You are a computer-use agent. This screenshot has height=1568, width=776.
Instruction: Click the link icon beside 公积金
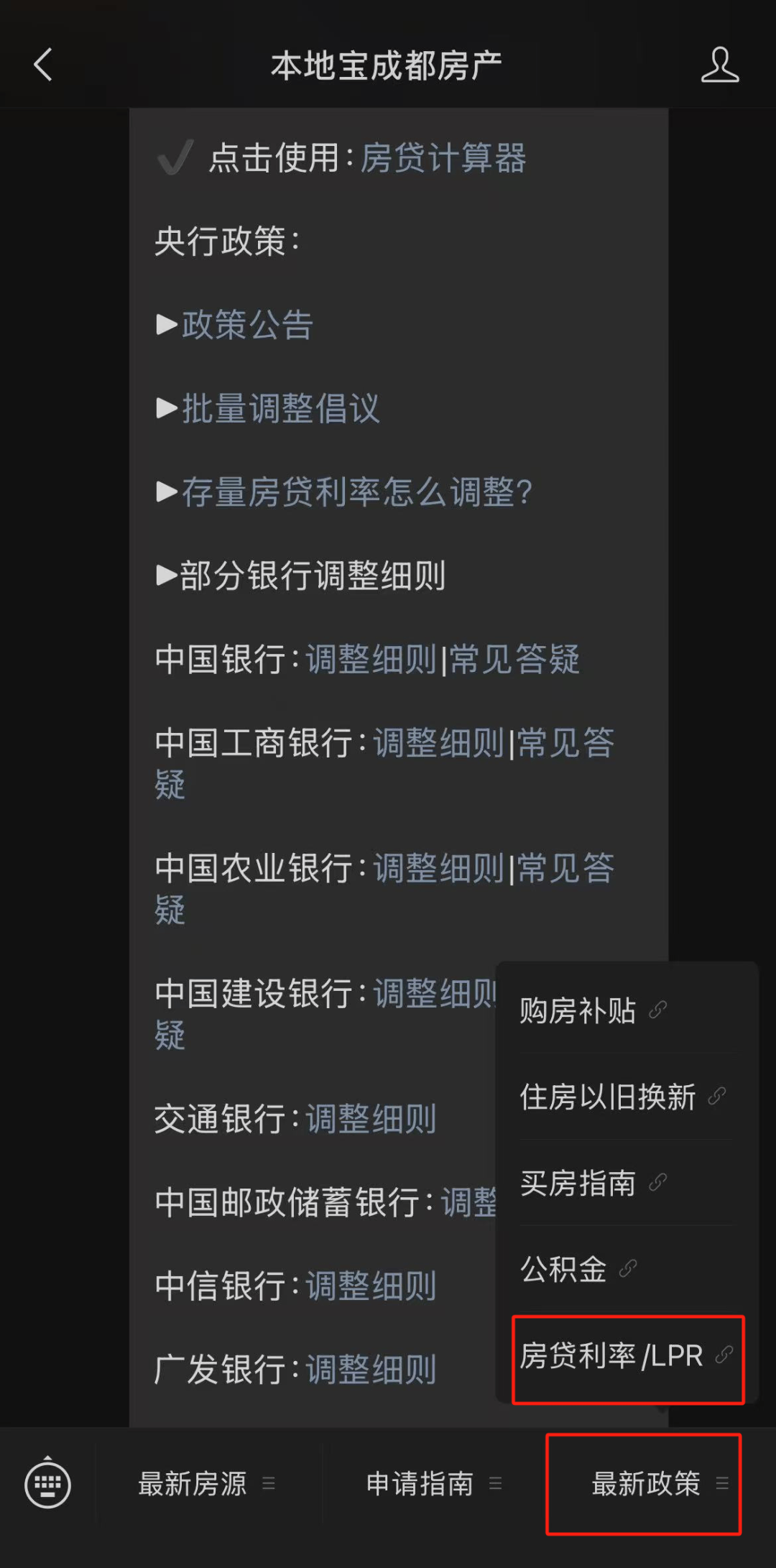coord(628,1268)
